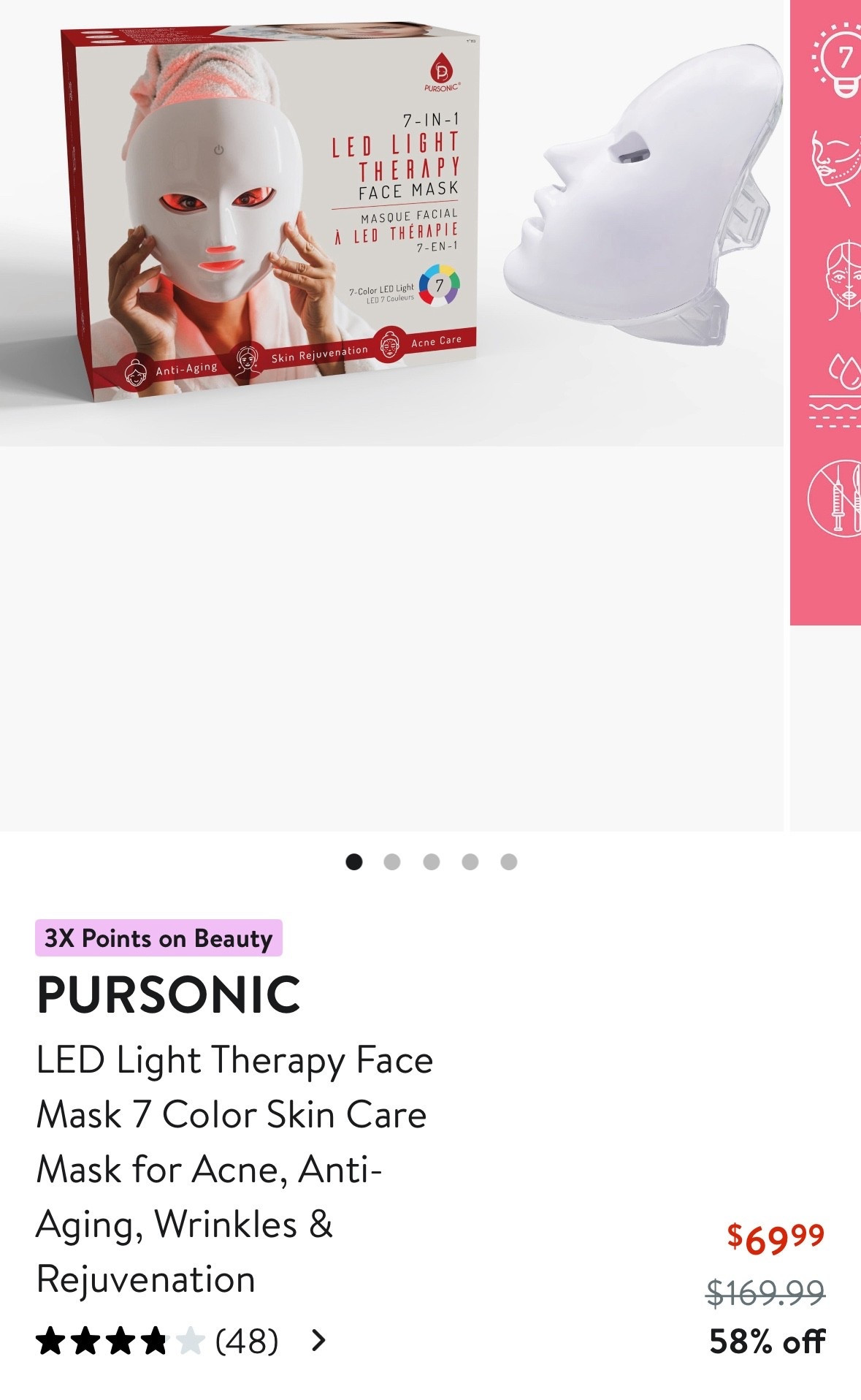The height and width of the screenshot is (1400, 861).
Task: Select the third carousel dot
Action: tap(432, 863)
